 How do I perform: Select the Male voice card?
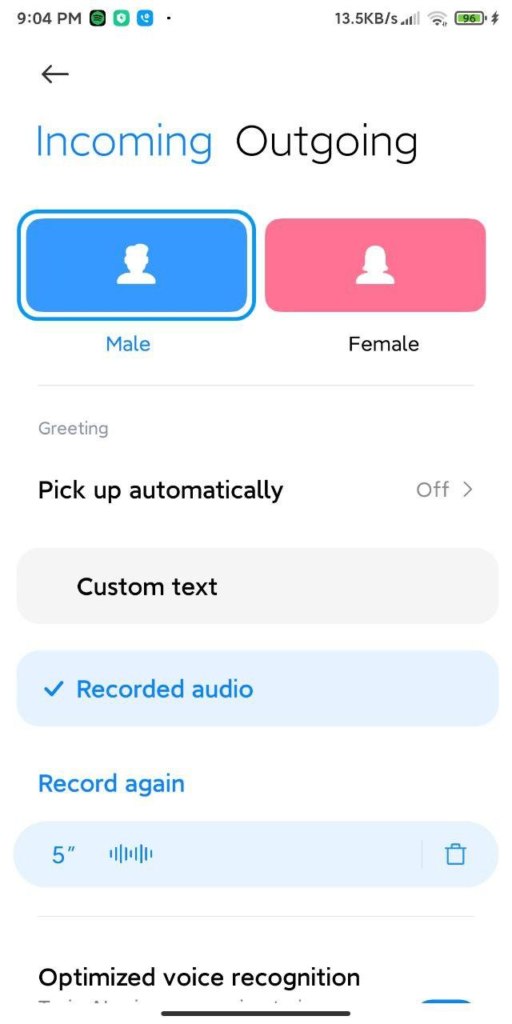(x=136, y=265)
